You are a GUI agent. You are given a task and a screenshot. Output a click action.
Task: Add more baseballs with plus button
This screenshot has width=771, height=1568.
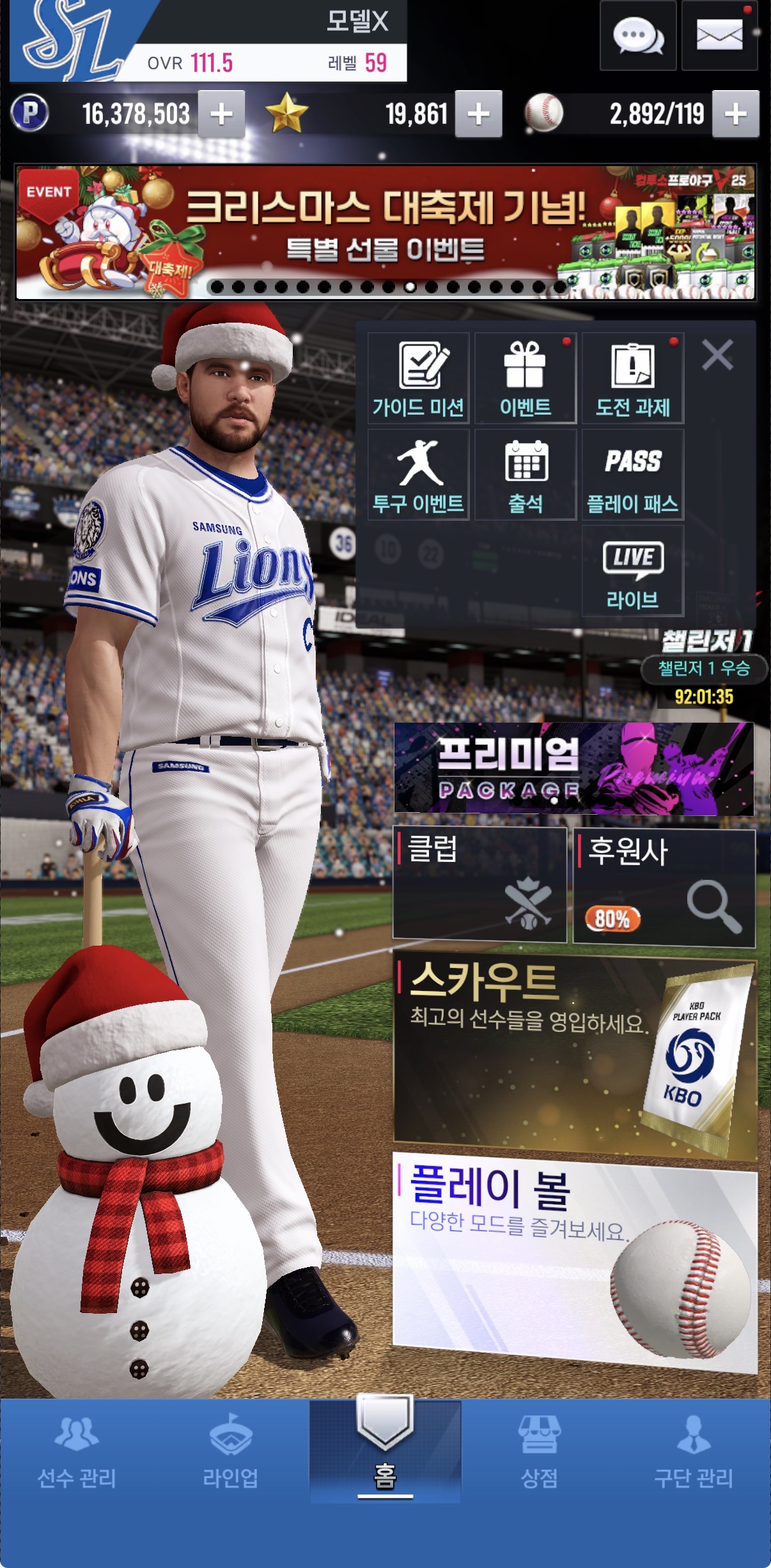pos(735,114)
